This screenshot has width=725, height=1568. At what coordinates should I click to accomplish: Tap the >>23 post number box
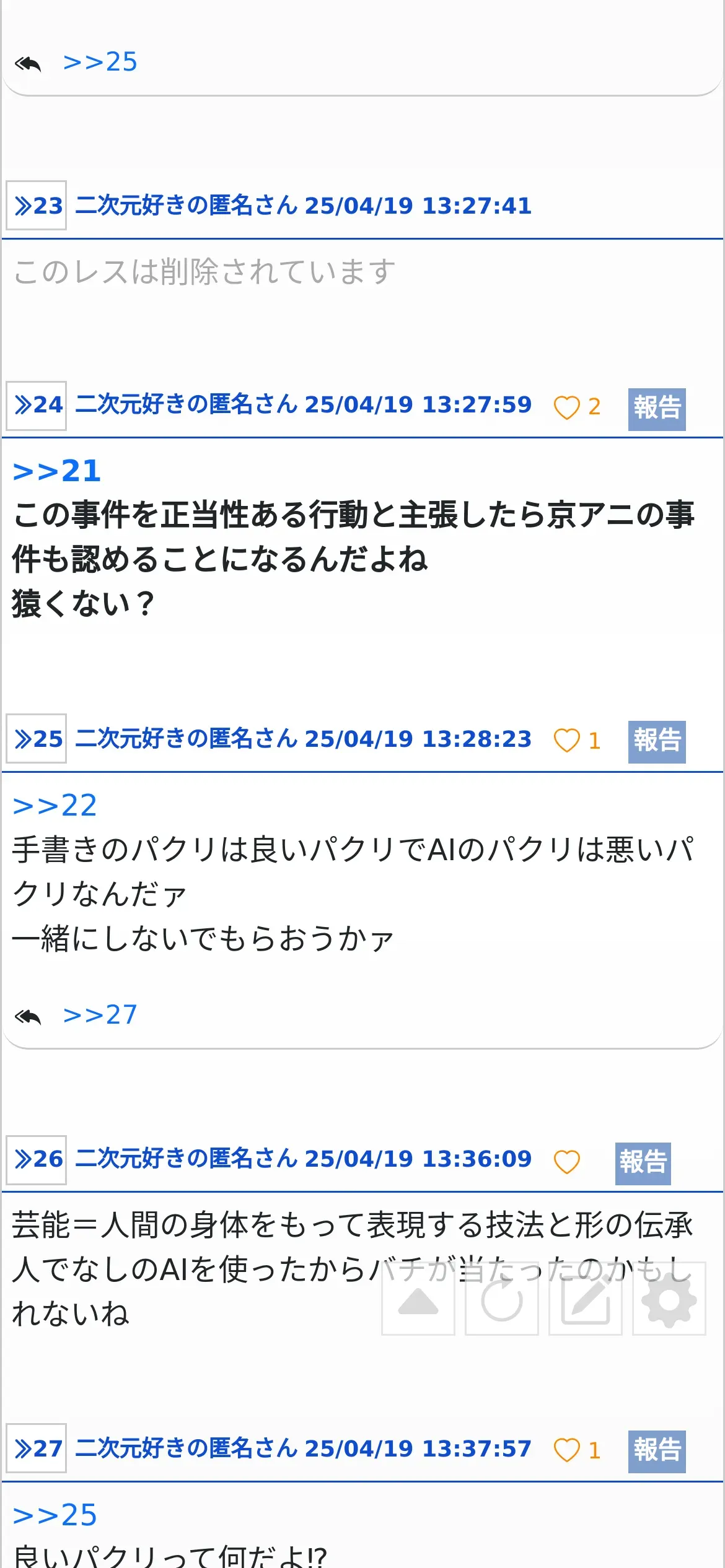point(37,206)
